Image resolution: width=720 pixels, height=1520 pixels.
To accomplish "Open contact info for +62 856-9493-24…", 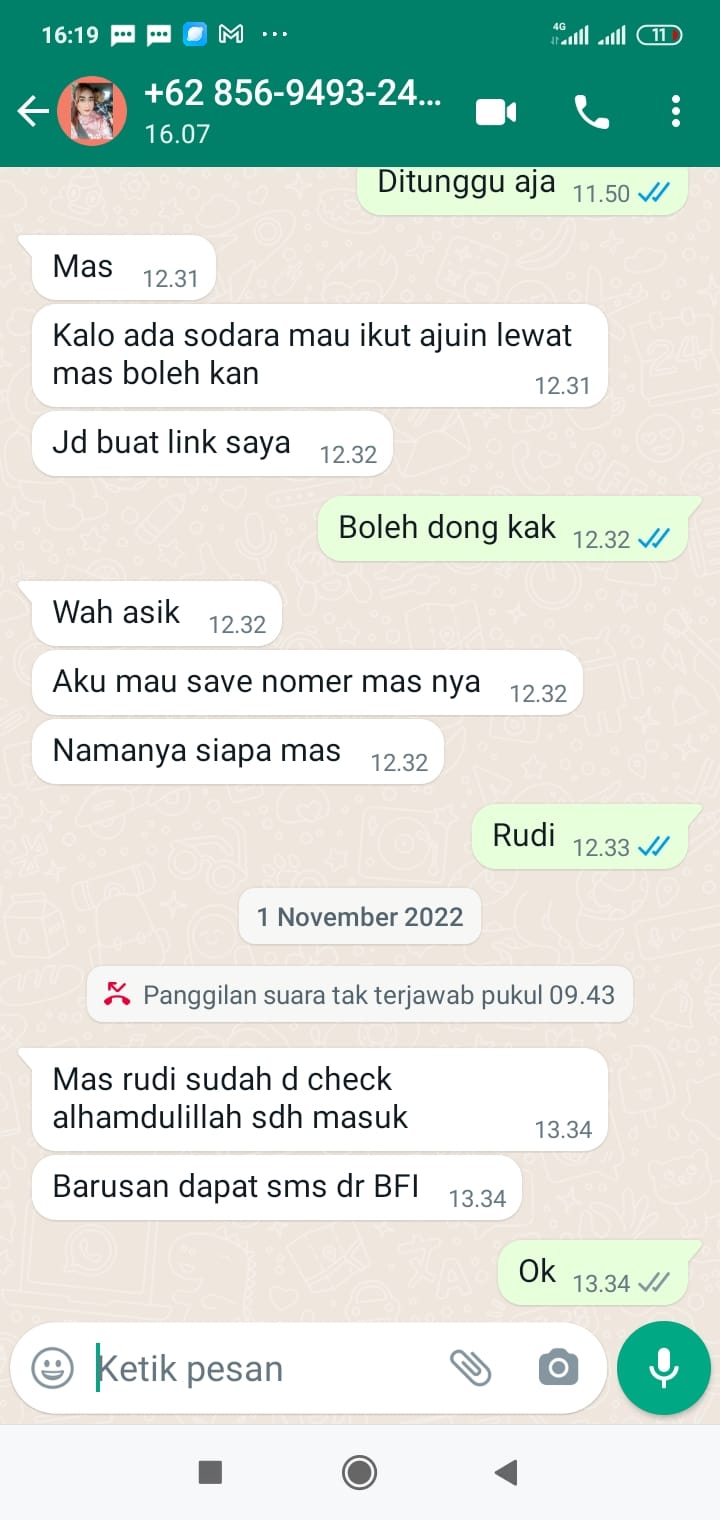I will (x=290, y=110).
